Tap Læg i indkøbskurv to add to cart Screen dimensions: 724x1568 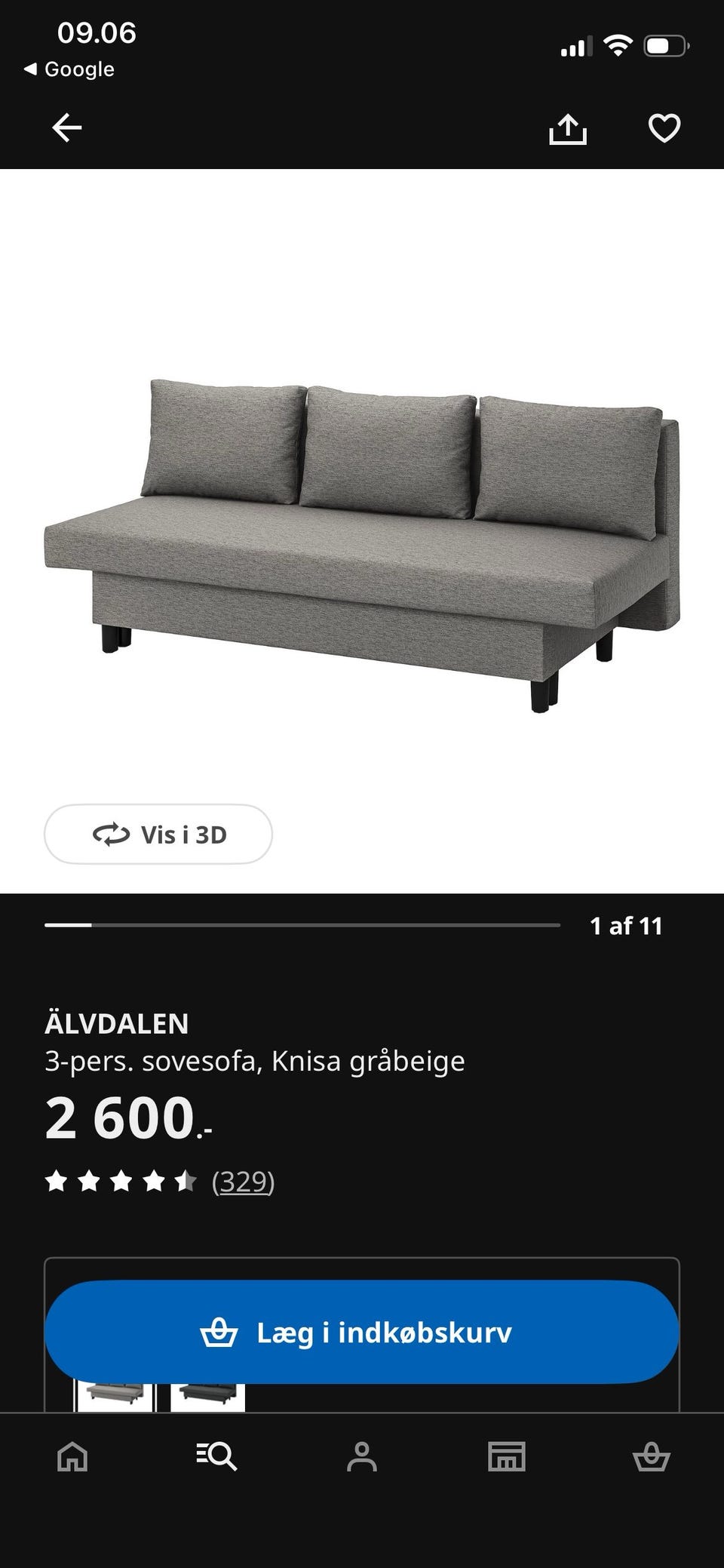(362, 1332)
